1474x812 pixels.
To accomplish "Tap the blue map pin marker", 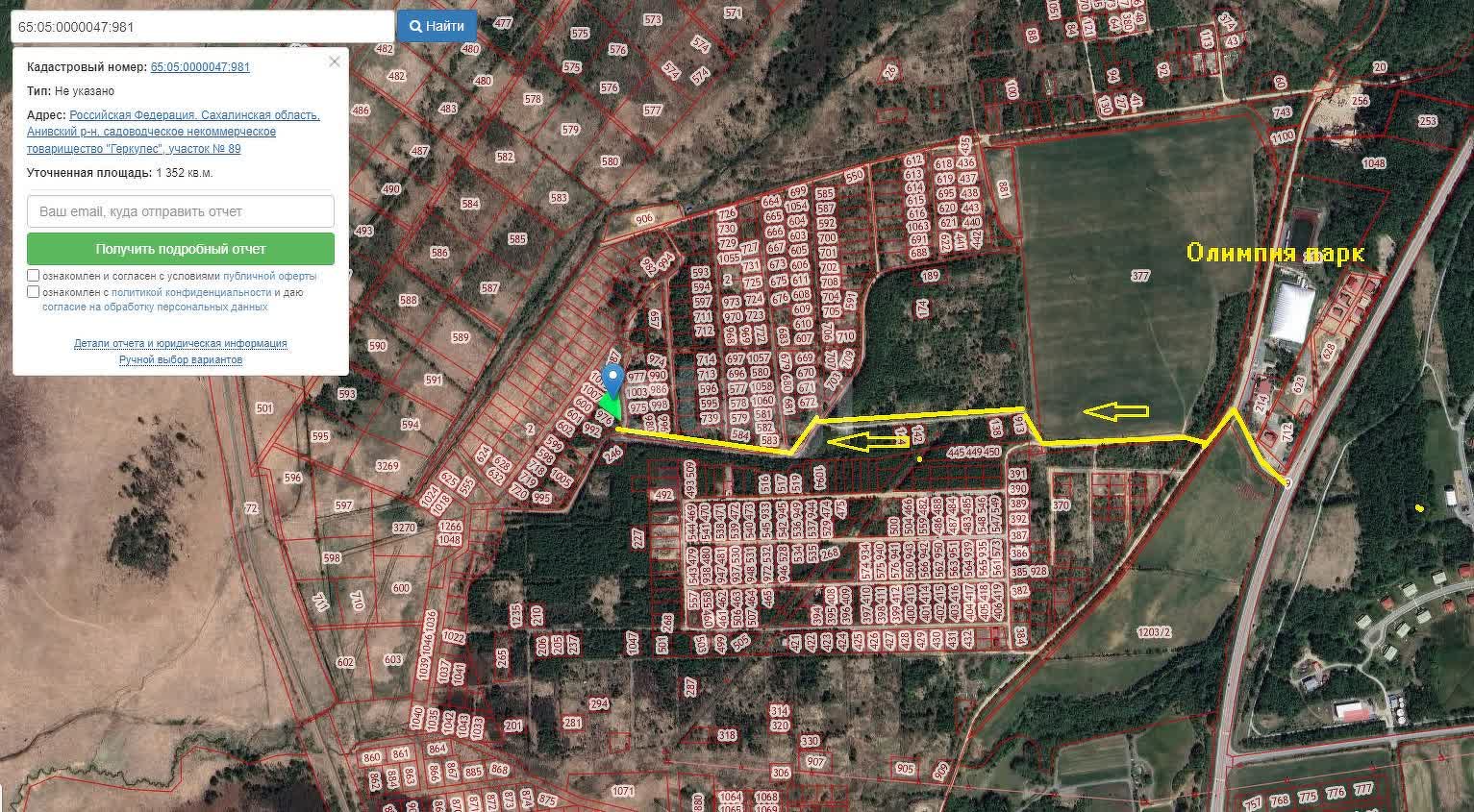I will (x=613, y=381).
